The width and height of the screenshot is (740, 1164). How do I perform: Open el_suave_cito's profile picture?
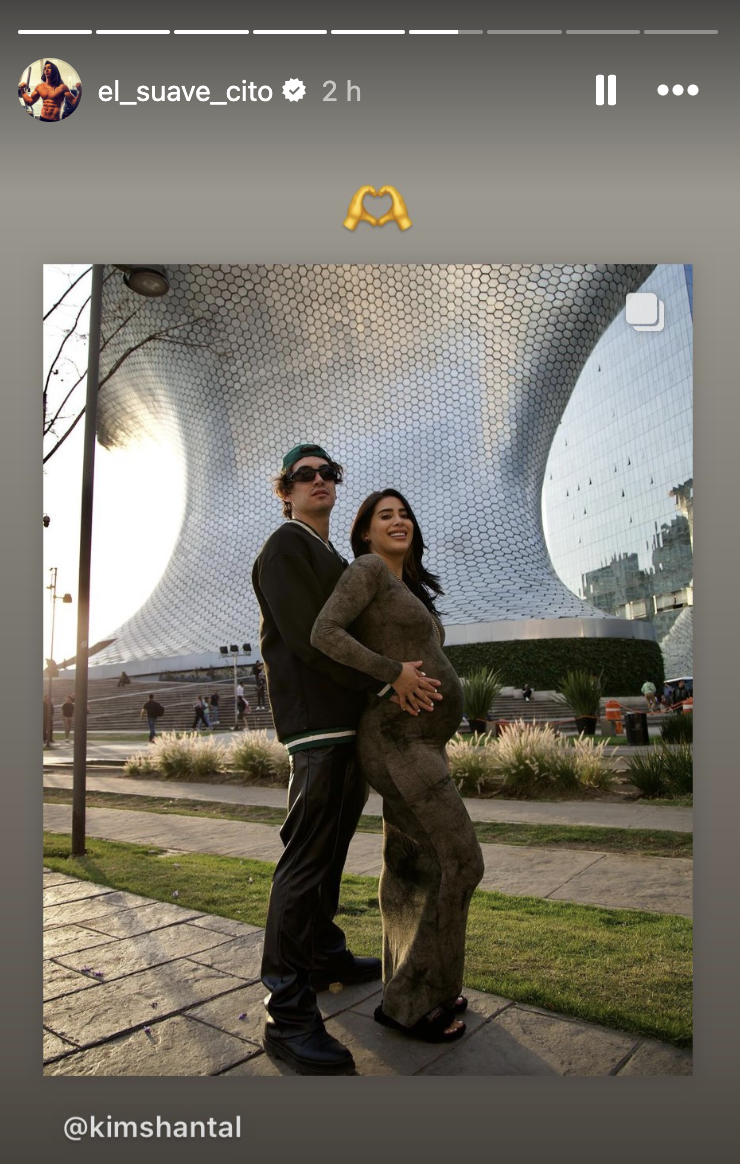(49, 91)
